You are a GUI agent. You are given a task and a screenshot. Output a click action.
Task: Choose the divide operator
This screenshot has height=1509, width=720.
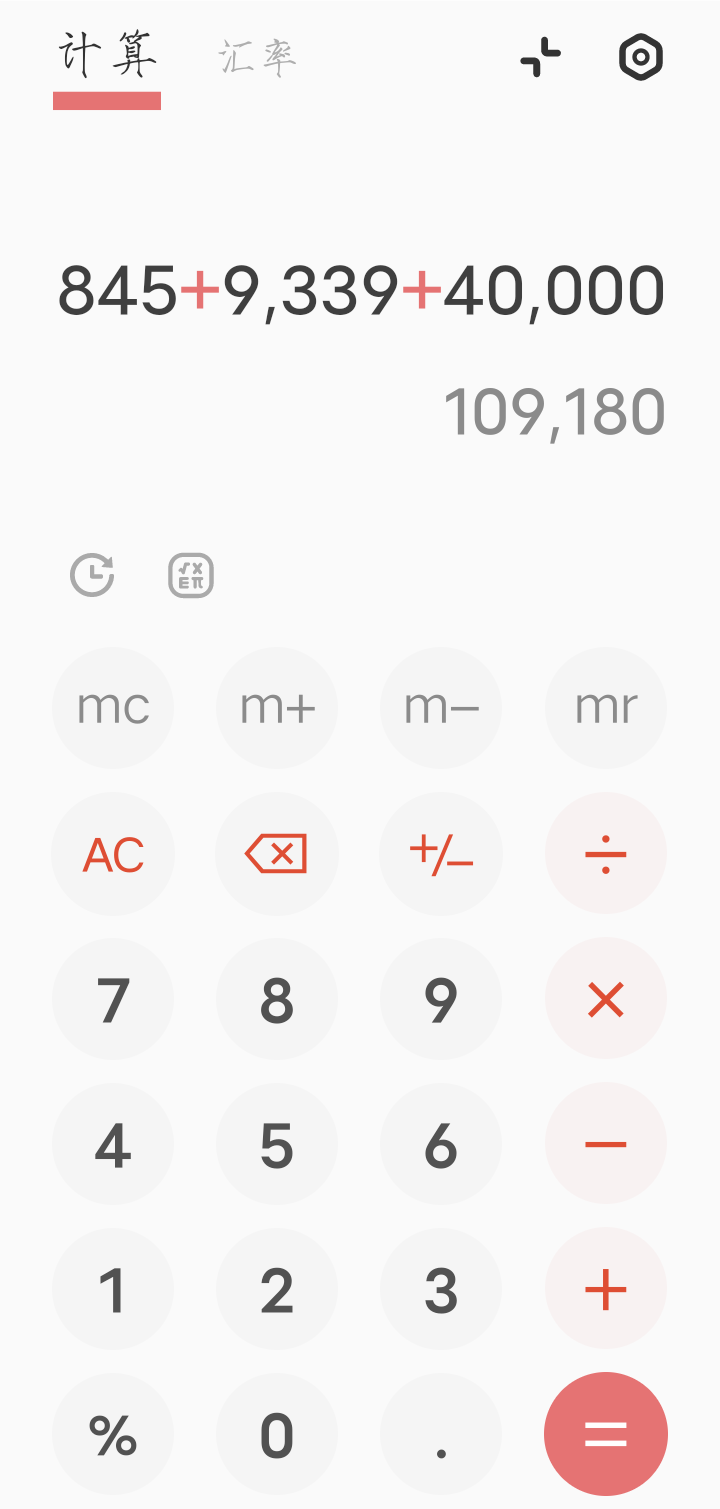(606, 855)
